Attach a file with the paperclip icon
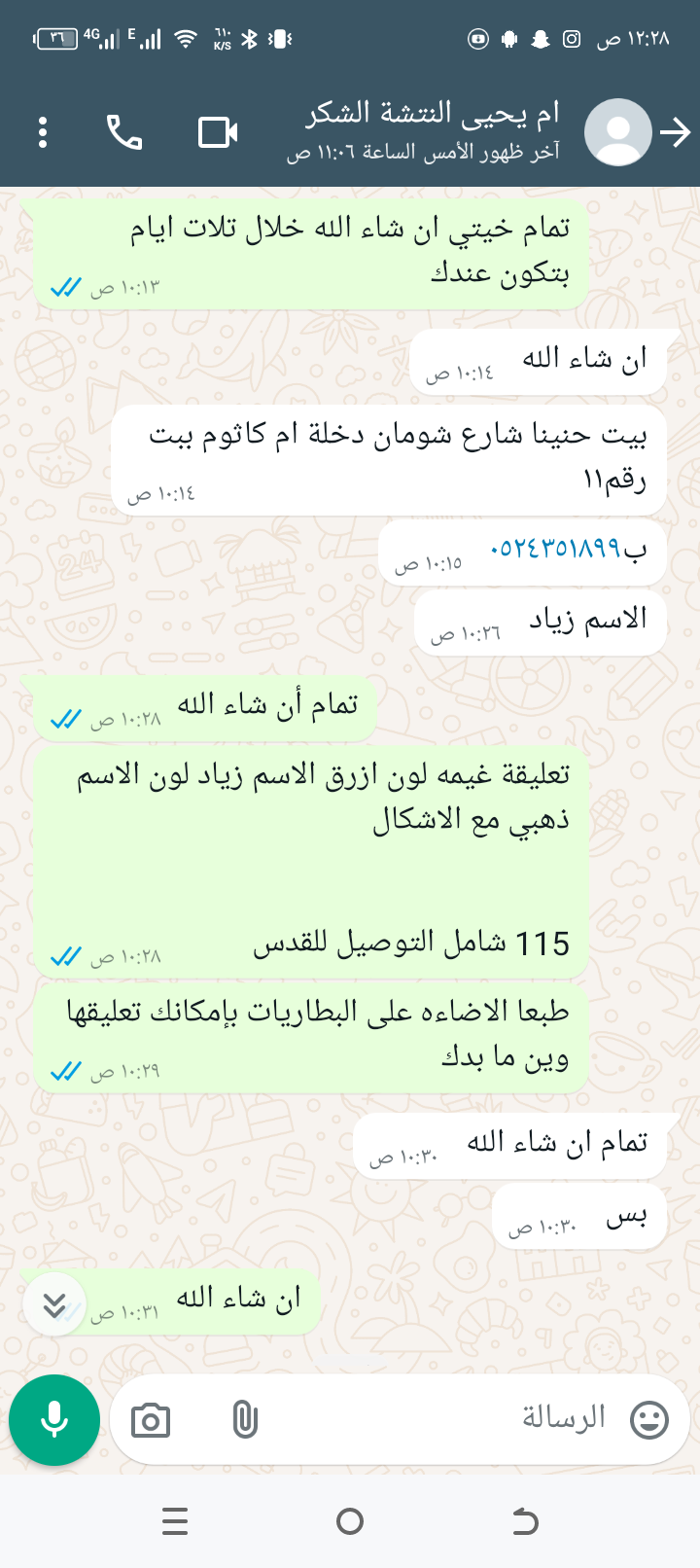Viewport: 700px width, 1568px height. (x=245, y=1421)
